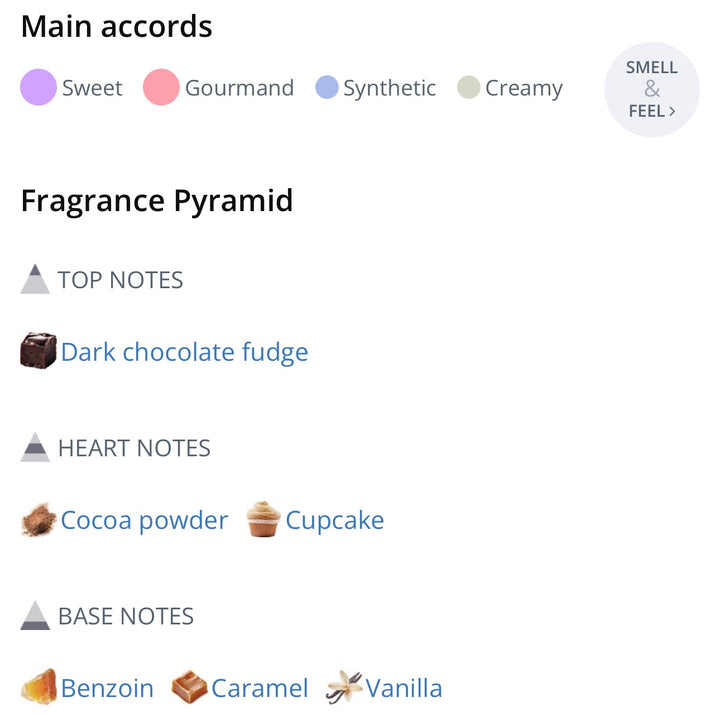The width and height of the screenshot is (720, 716).
Task: Tap the Vanilla note link
Action: 403,688
